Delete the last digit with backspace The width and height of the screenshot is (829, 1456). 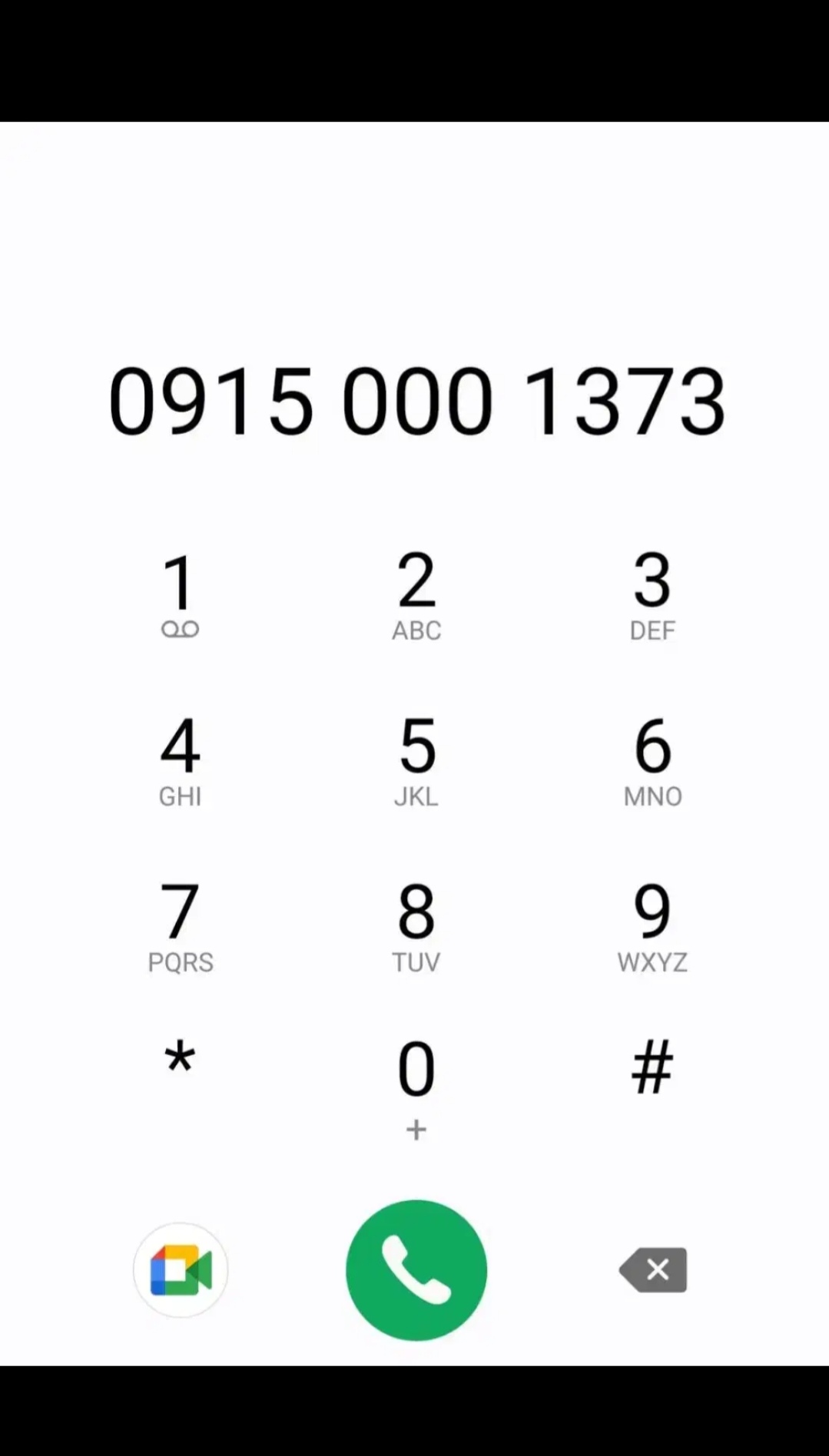(654, 1270)
